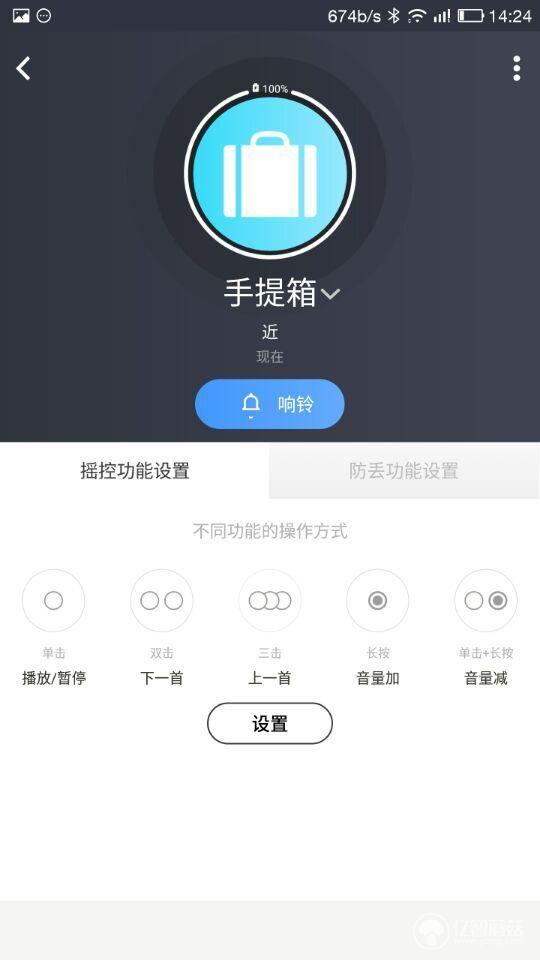Image resolution: width=540 pixels, height=960 pixels.
Task: Open the three-dot overflow menu
Action: coord(517,68)
